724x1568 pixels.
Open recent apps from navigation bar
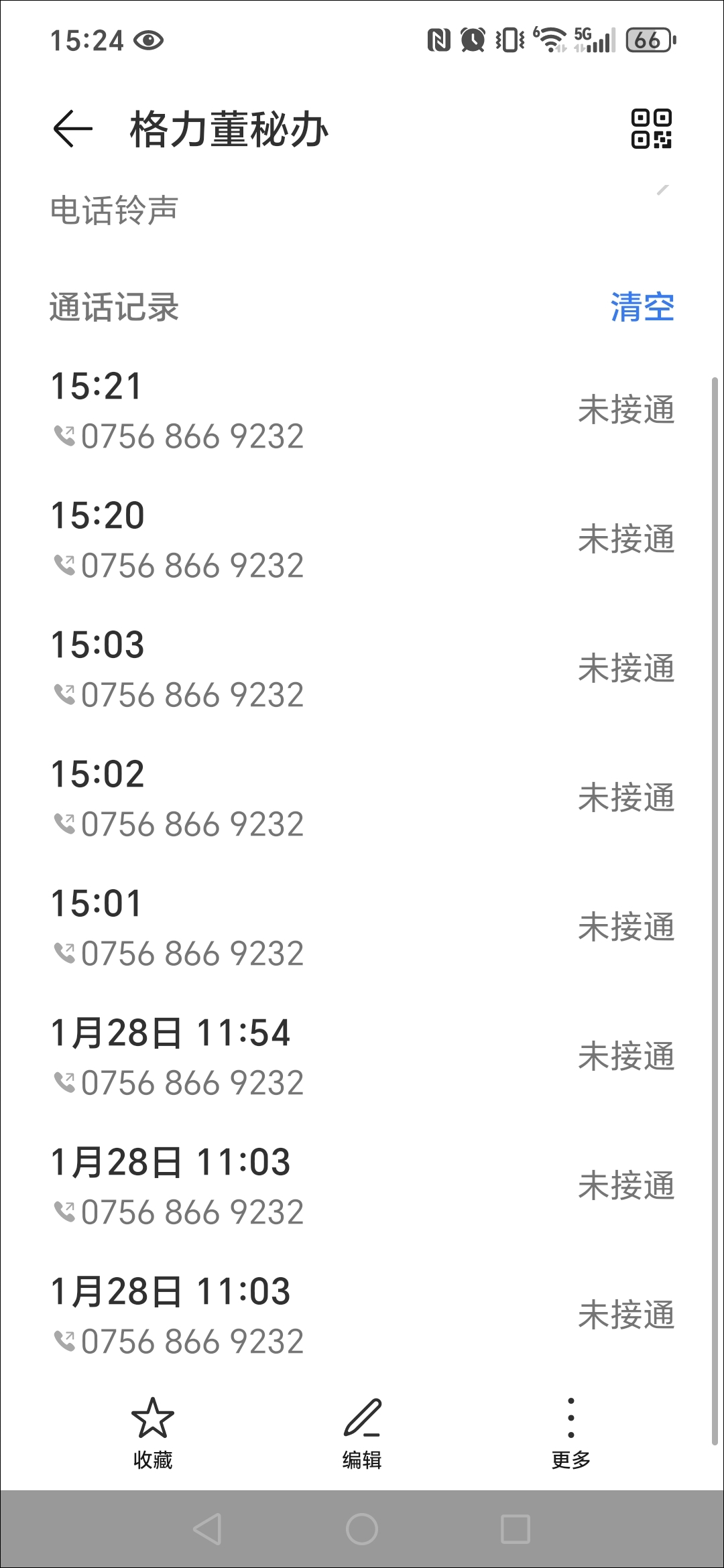tap(516, 1529)
